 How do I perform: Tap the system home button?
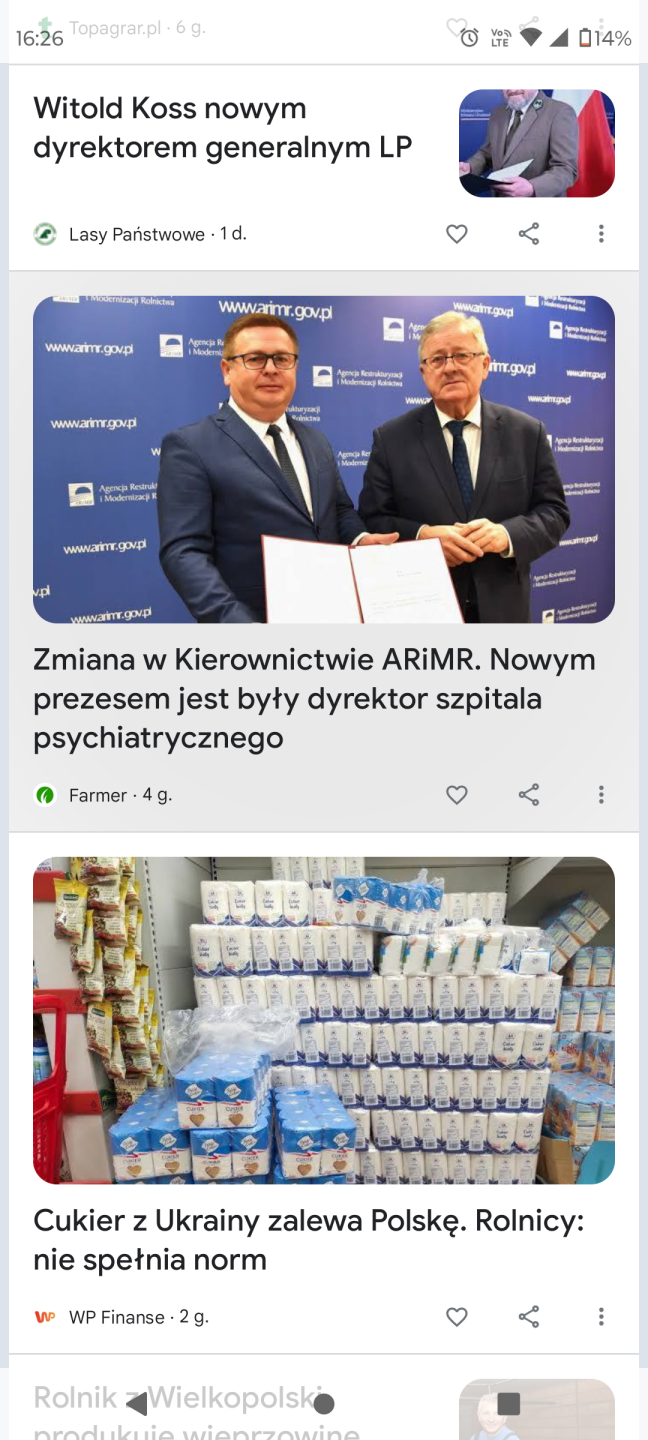pyautogui.click(x=323, y=1404)
